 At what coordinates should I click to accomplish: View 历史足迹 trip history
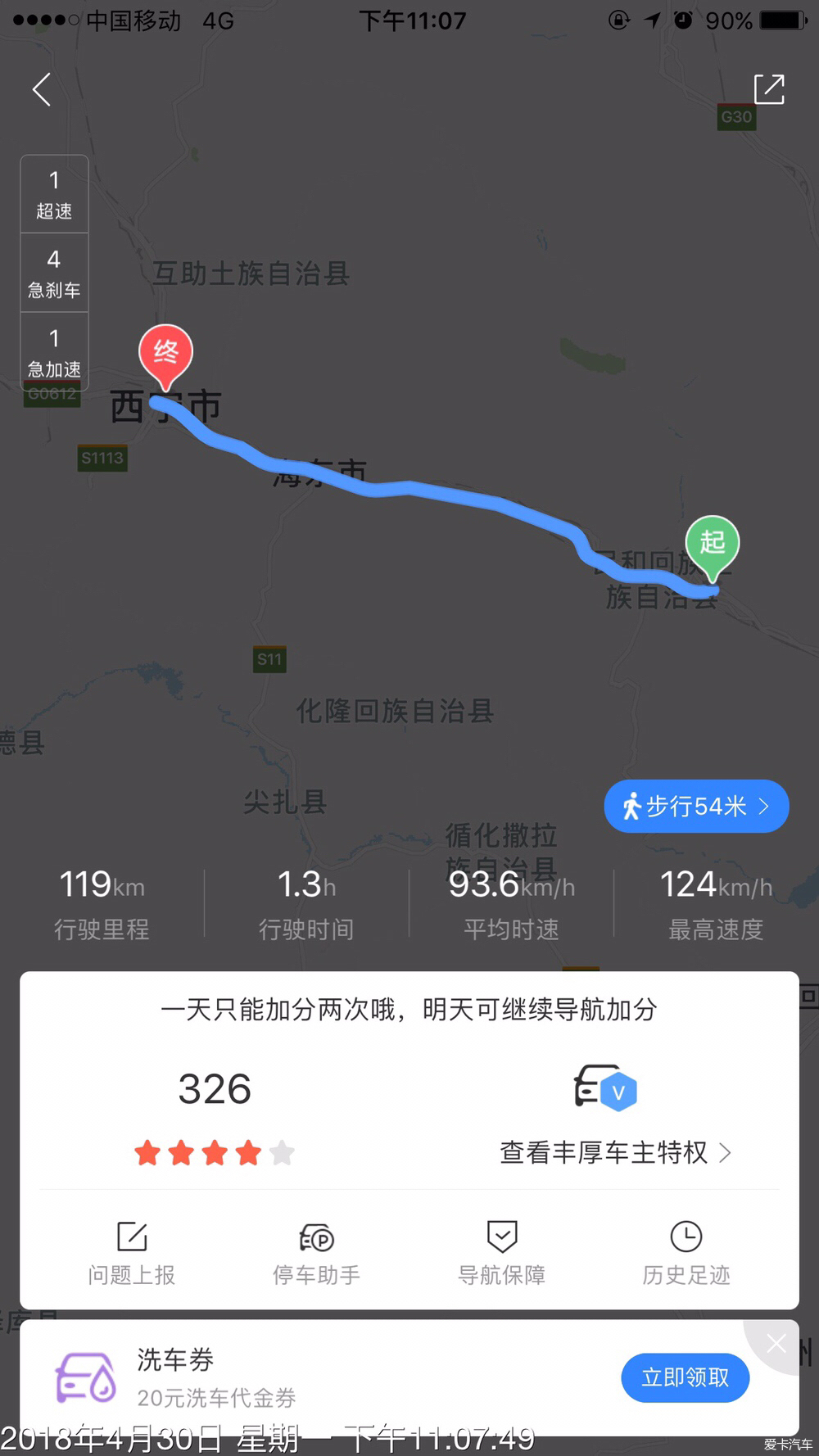coord(686,1254)
